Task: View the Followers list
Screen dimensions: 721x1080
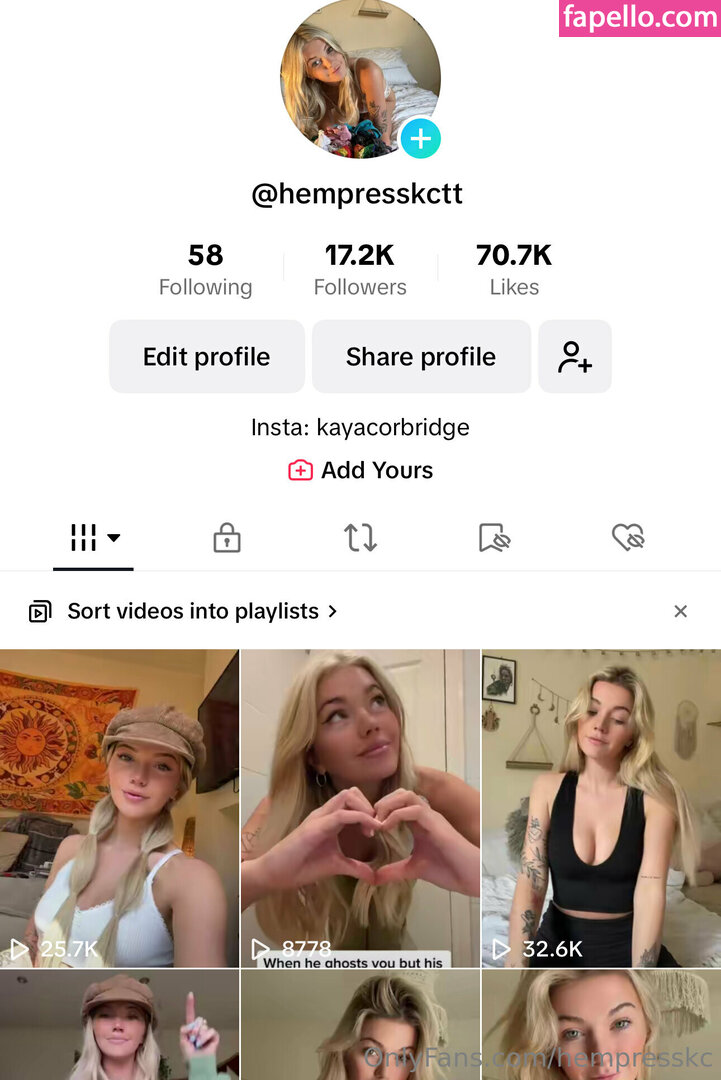Action: tap(360, 270)
